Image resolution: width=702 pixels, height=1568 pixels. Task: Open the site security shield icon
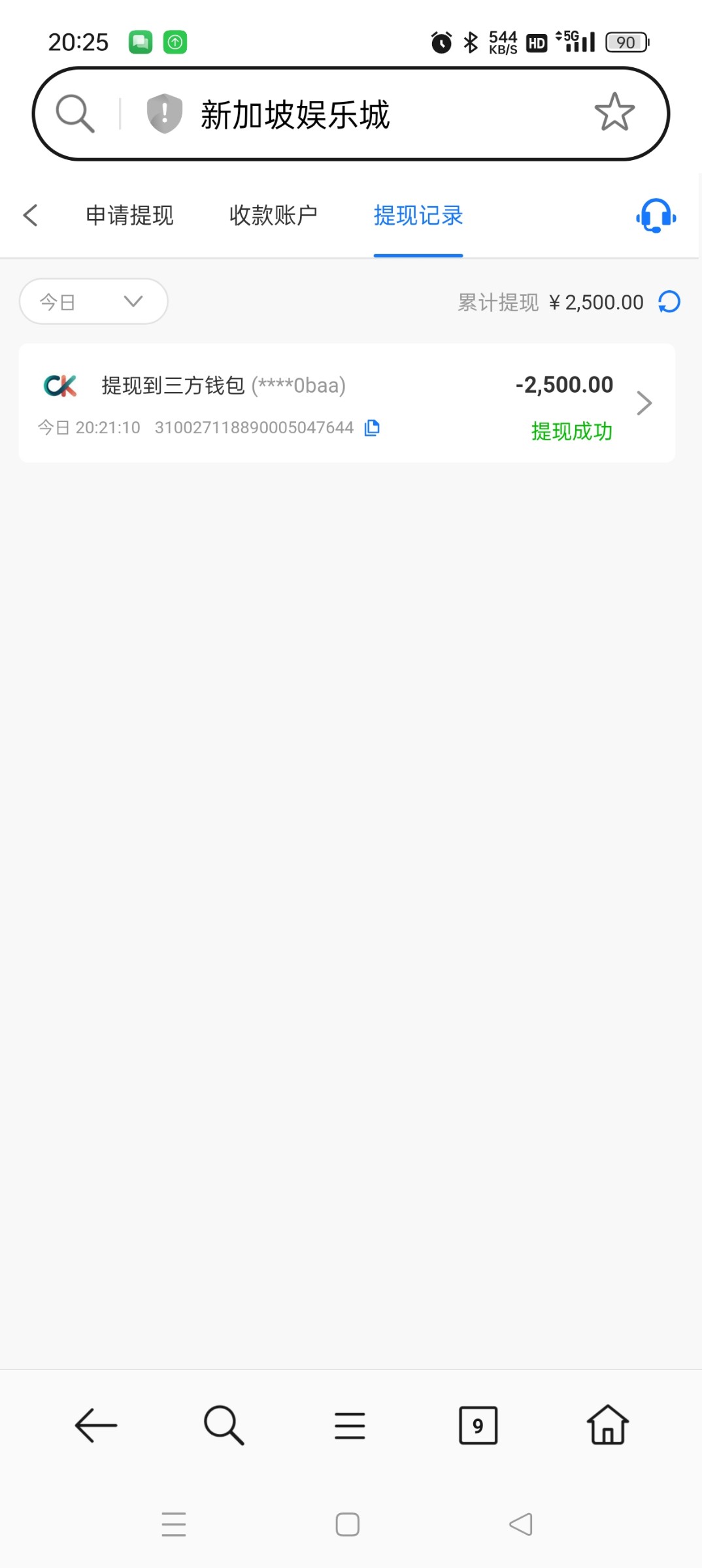click(164, 114)
